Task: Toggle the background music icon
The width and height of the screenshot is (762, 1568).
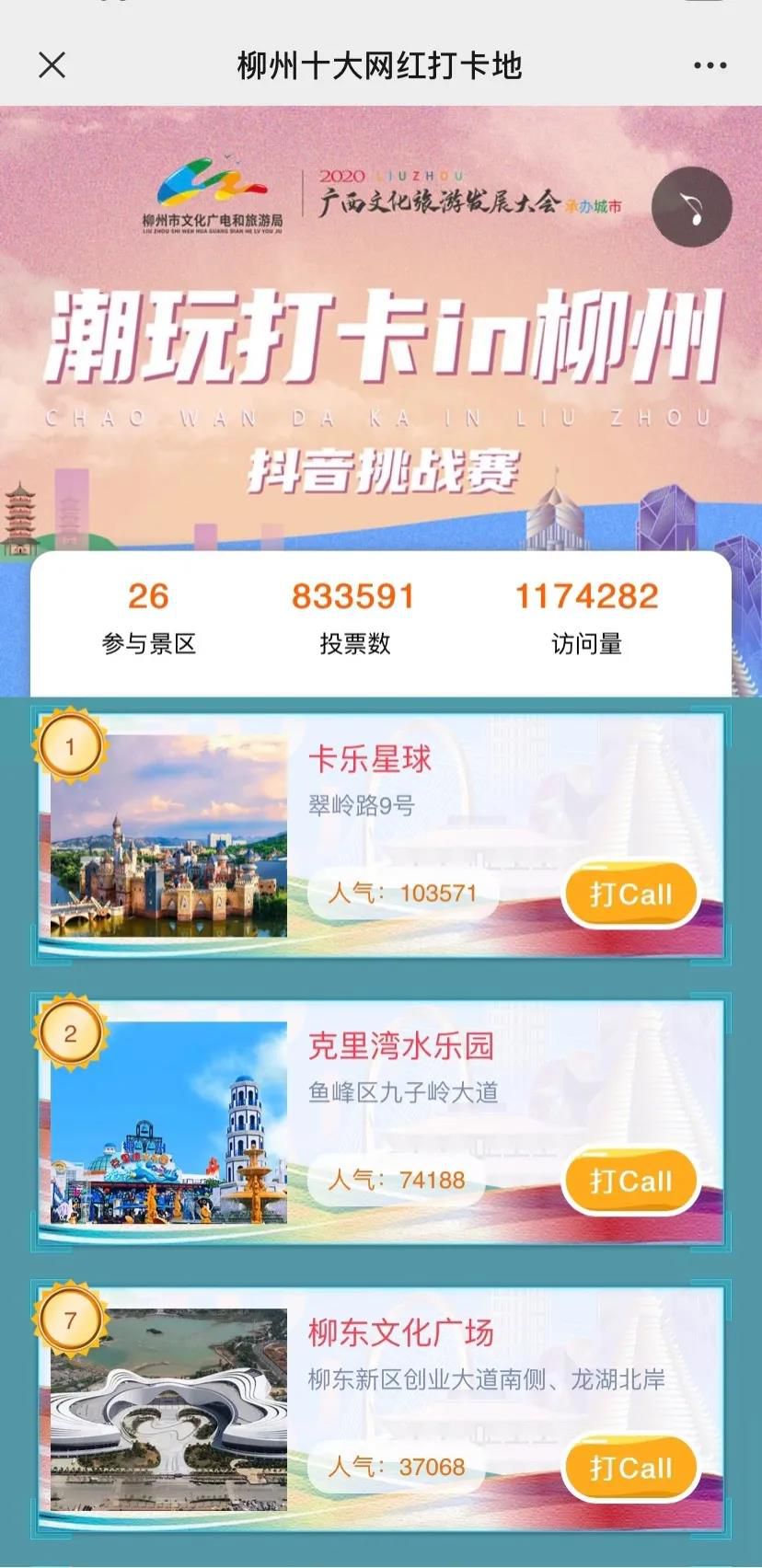Action: coord(691,208)
